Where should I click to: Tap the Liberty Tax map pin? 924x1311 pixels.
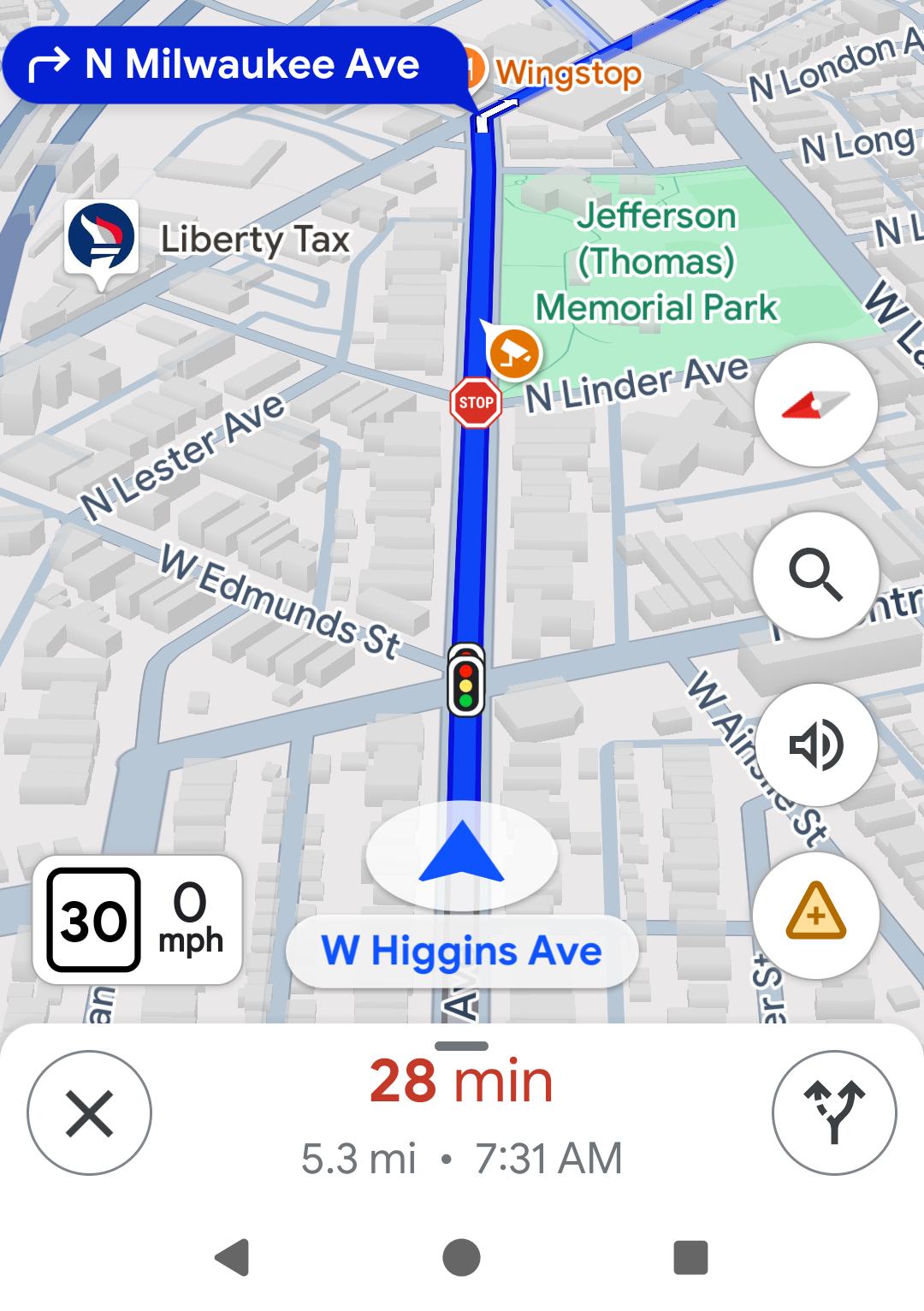[x=102, y=239]
